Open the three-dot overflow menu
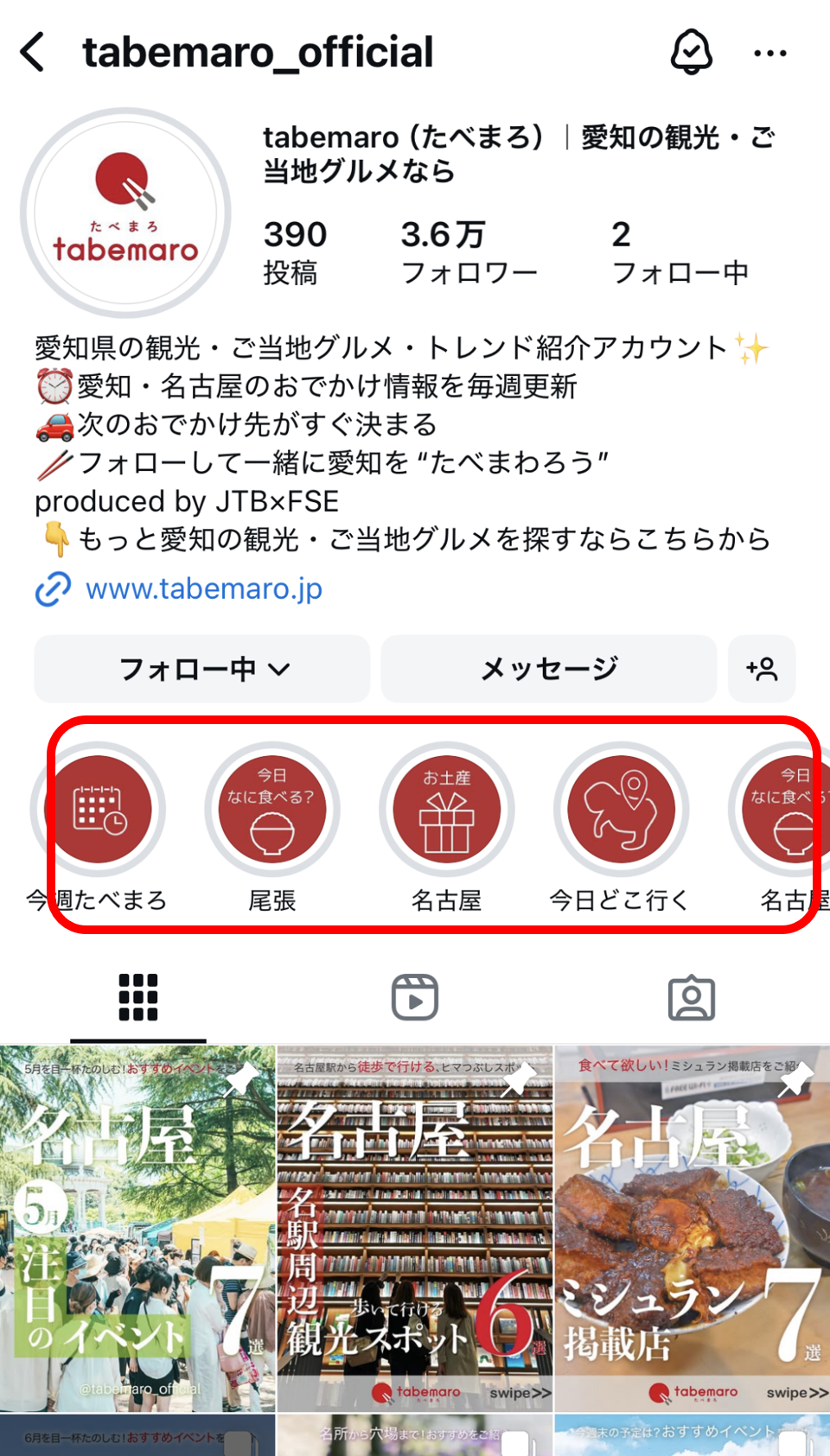Image resolution: width=830 pixels, height=1456 pixels. (x=769, y=54)
